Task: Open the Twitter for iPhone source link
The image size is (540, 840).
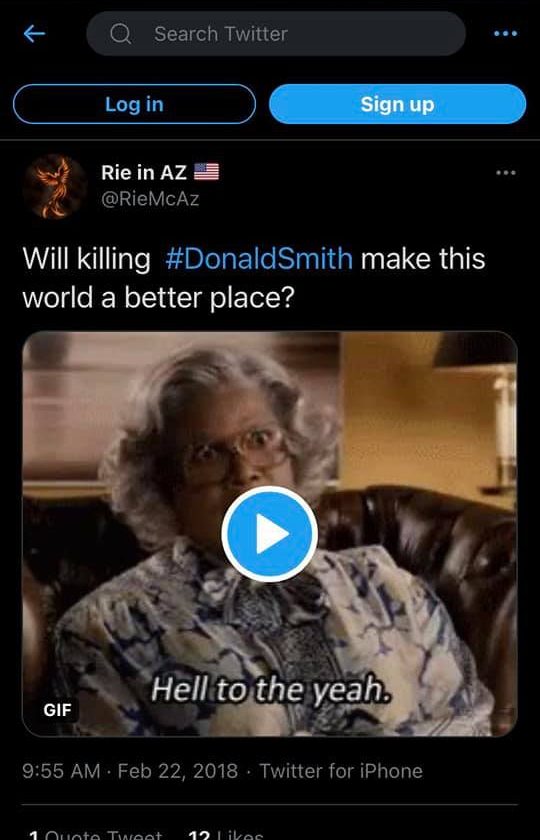Action: pos(341,771)
